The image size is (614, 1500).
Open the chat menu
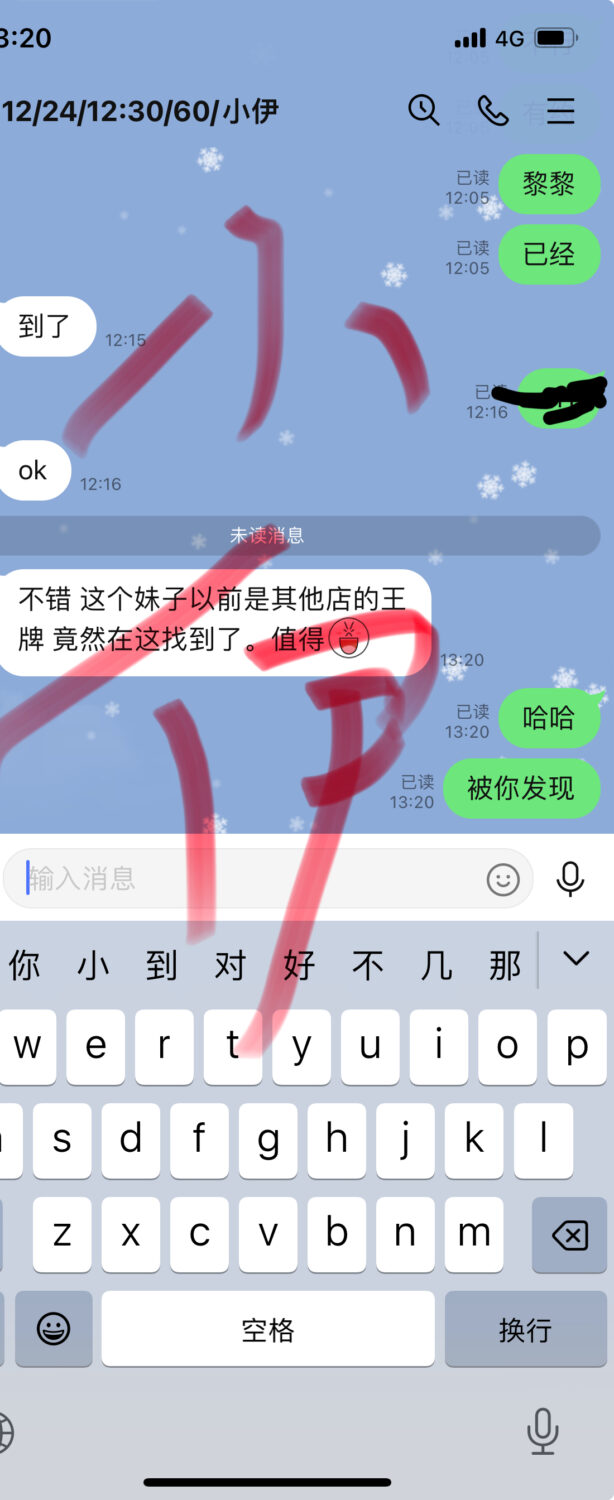(561, 110)
